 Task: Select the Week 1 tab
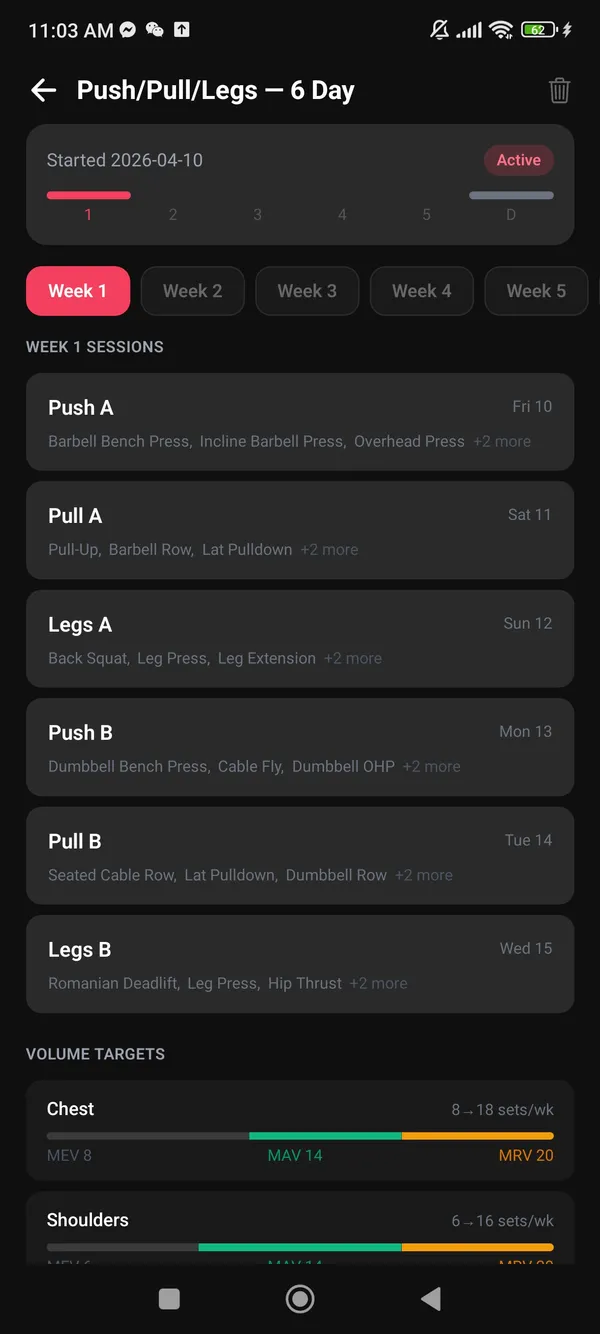78,291
